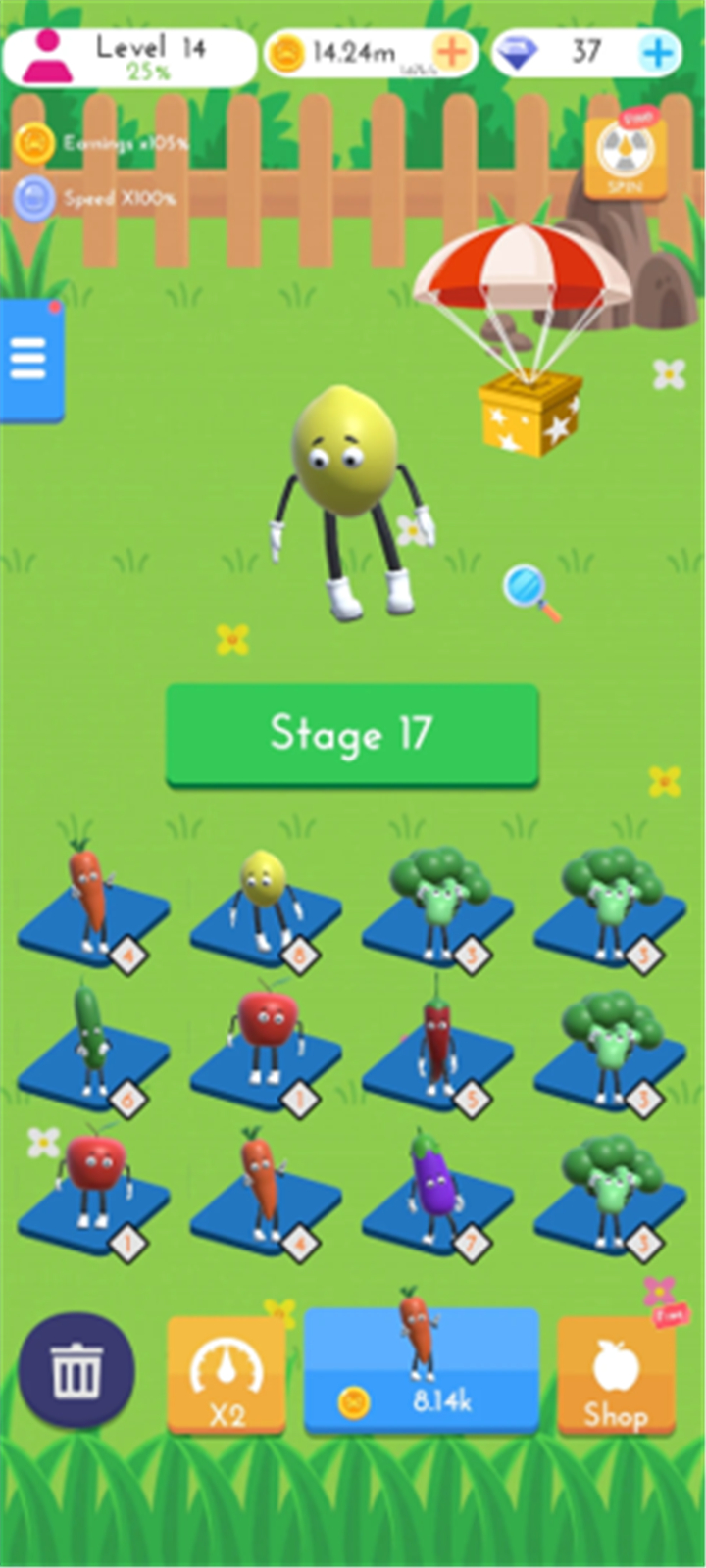
Task: Open the Spin wheel
Action: [x=626, y=157]
